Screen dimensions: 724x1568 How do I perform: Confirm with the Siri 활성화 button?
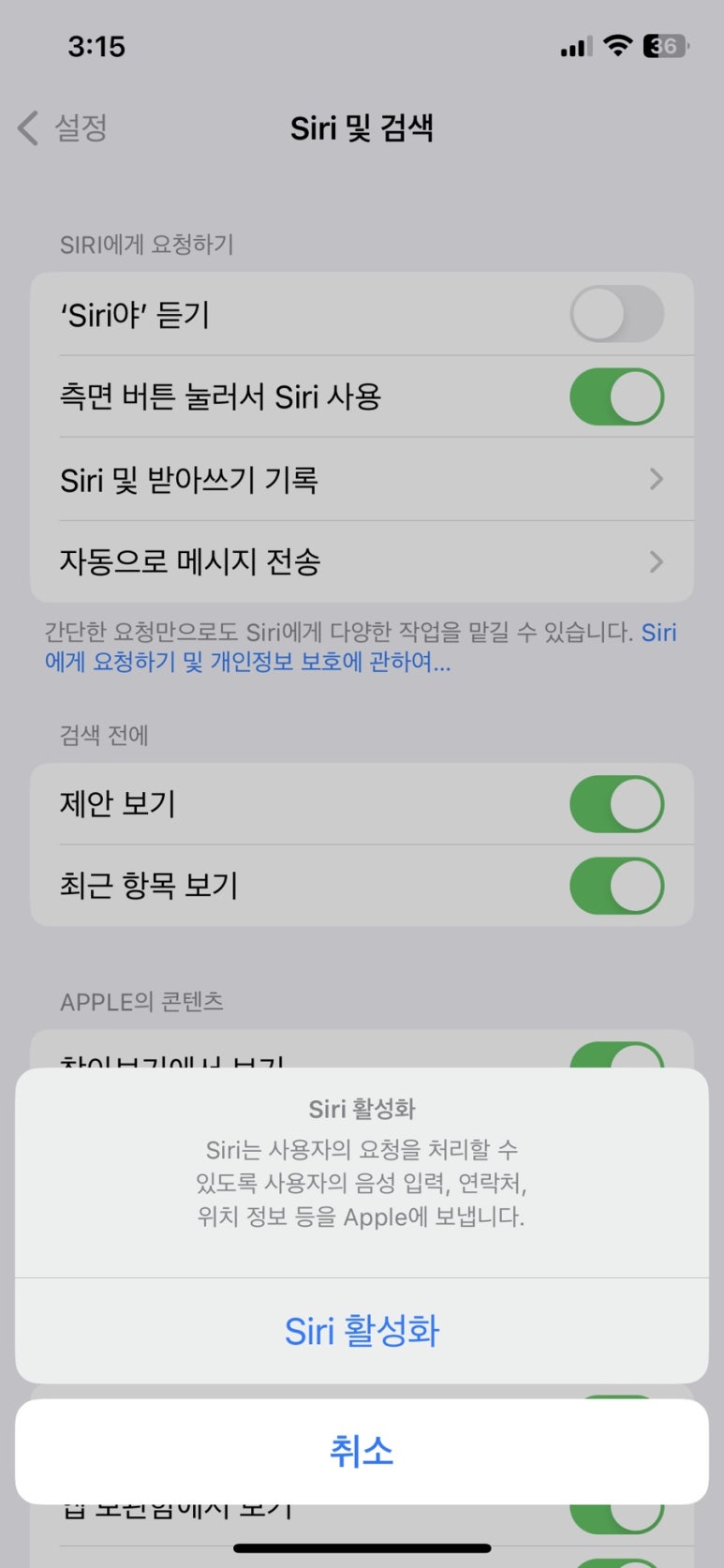pyautogui.click(x=362, y=1331)
